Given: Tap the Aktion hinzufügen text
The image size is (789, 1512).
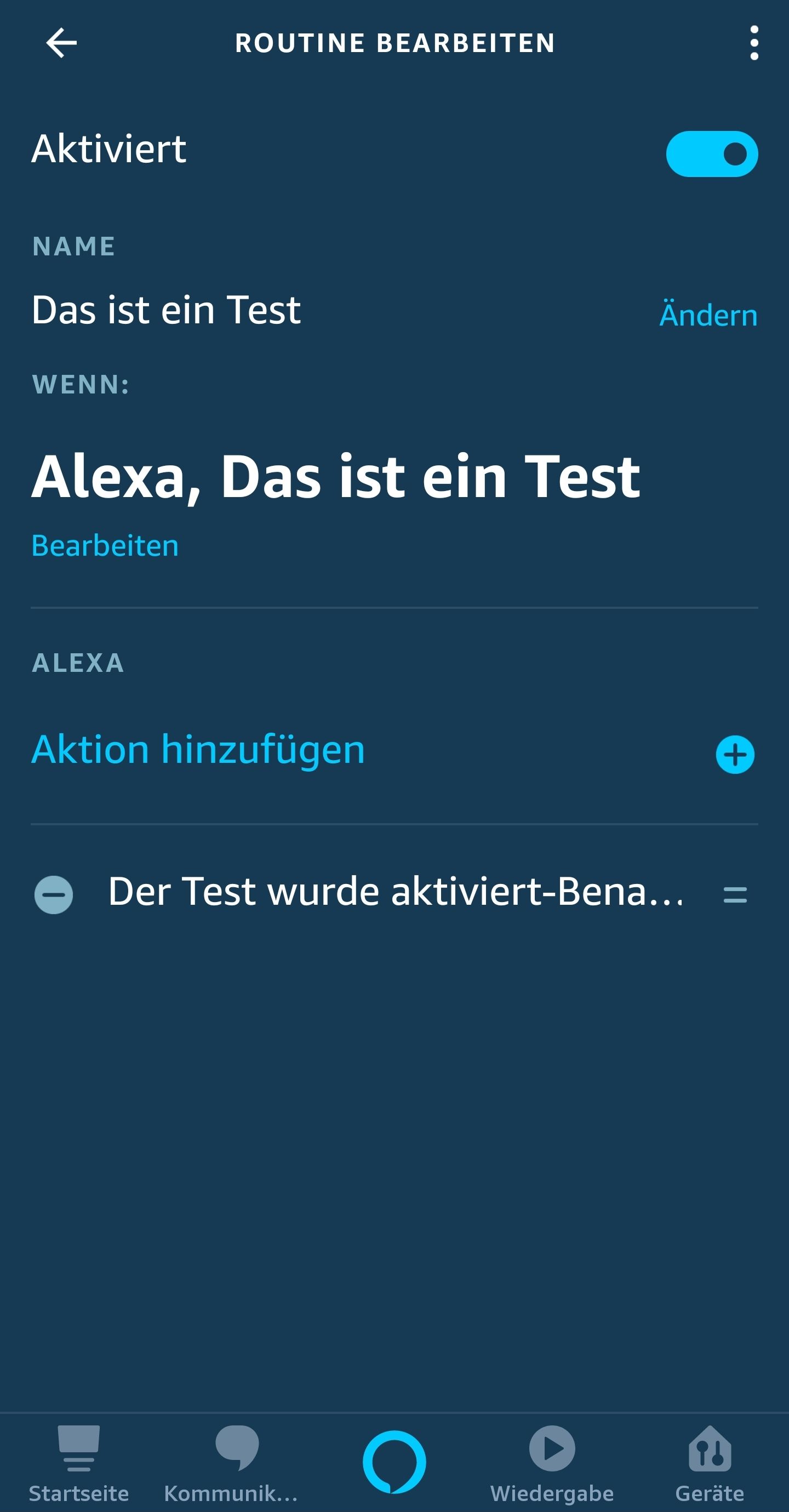Looking at the screenshot, I should click(x=198, y=750).
